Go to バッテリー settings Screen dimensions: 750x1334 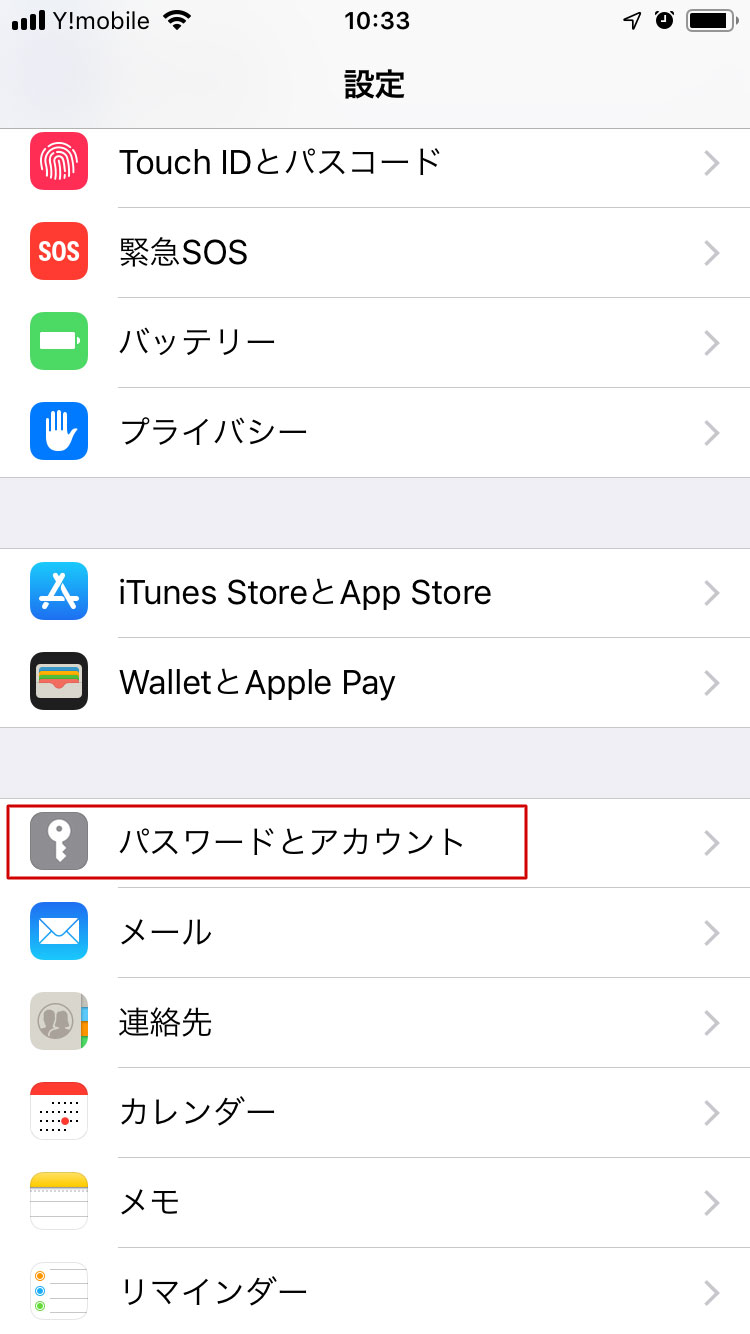click(375, 343)
